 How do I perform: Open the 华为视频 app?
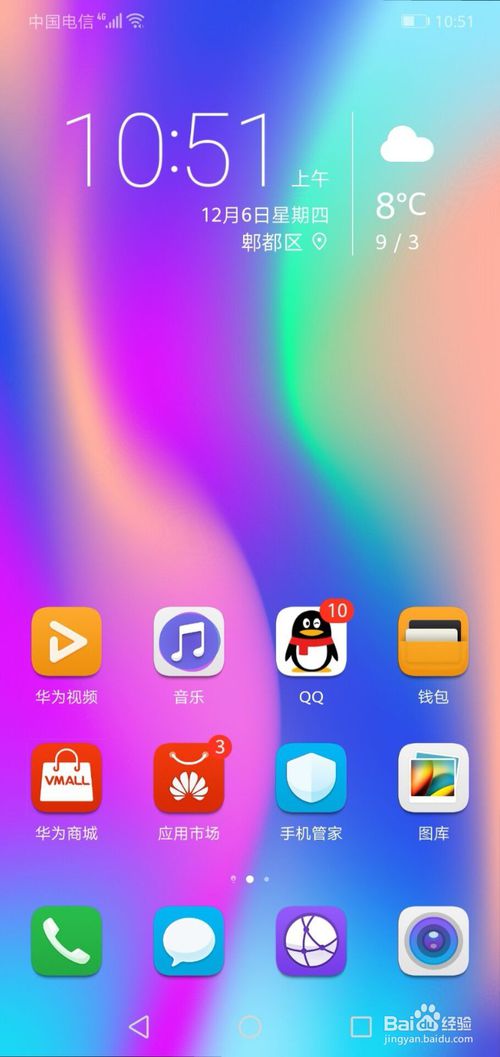tap(66, 641)
